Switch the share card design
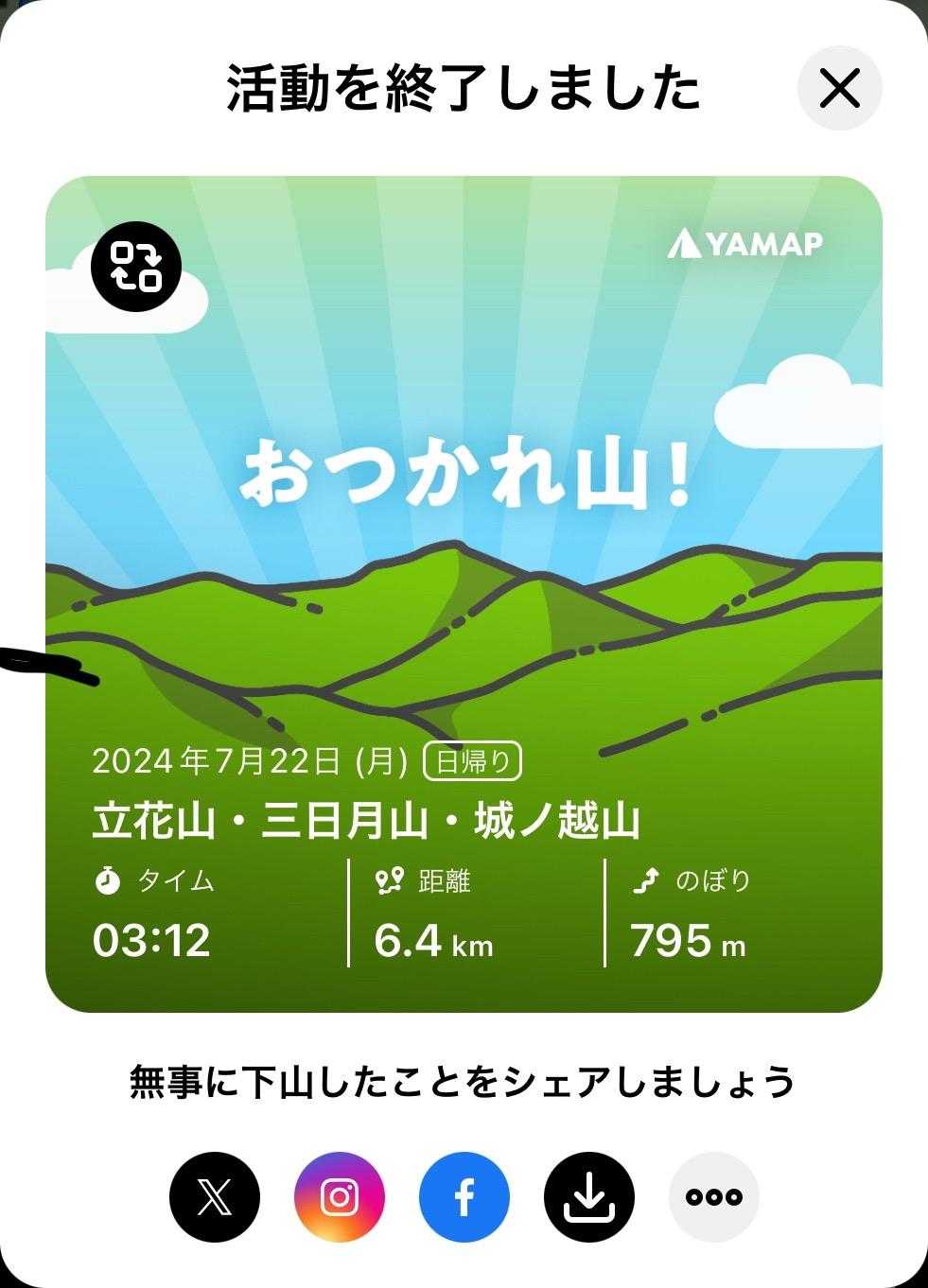928x1288 pixels. click(x=135, y=268)
